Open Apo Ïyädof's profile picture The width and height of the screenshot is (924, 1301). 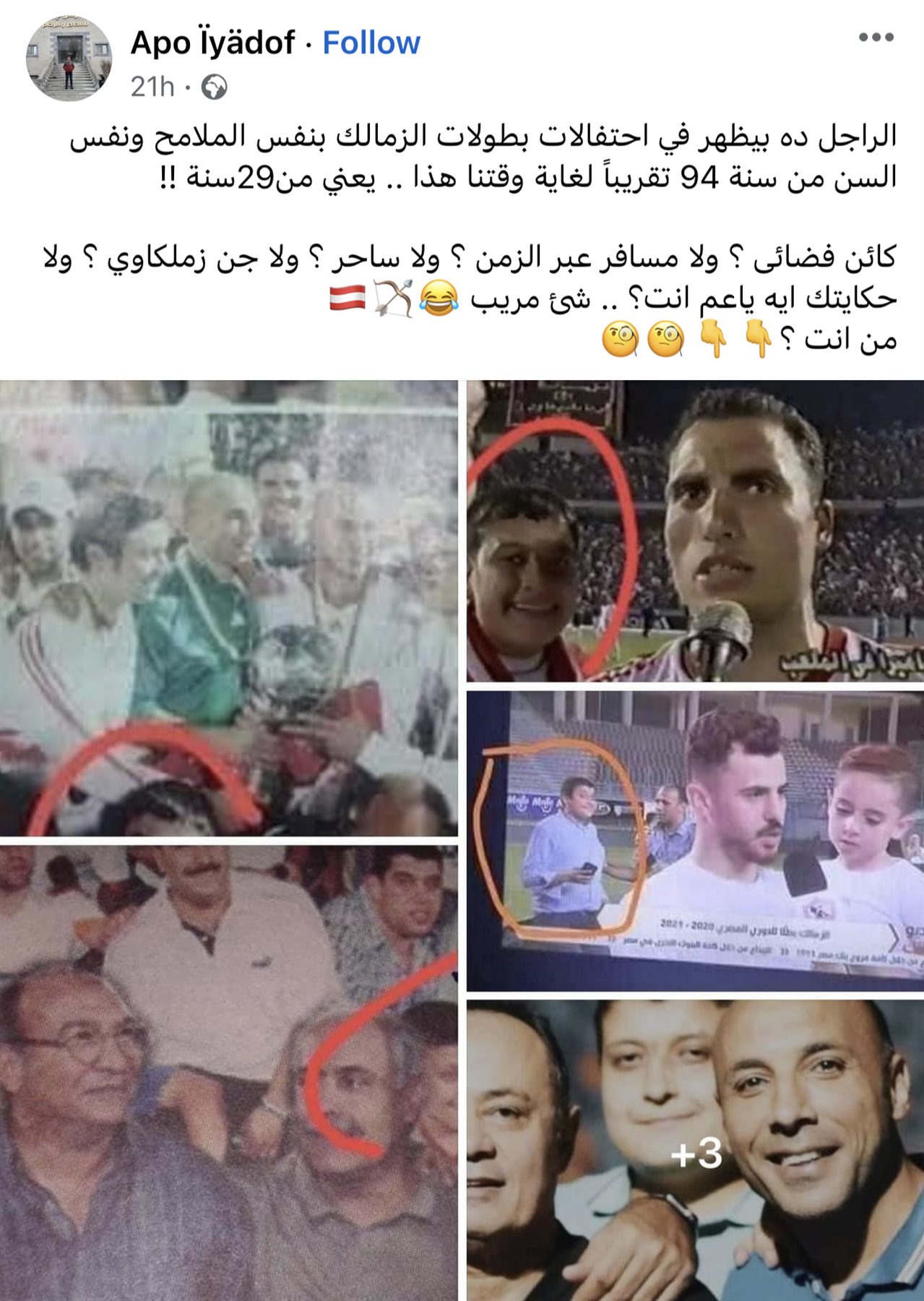point(69,59)
